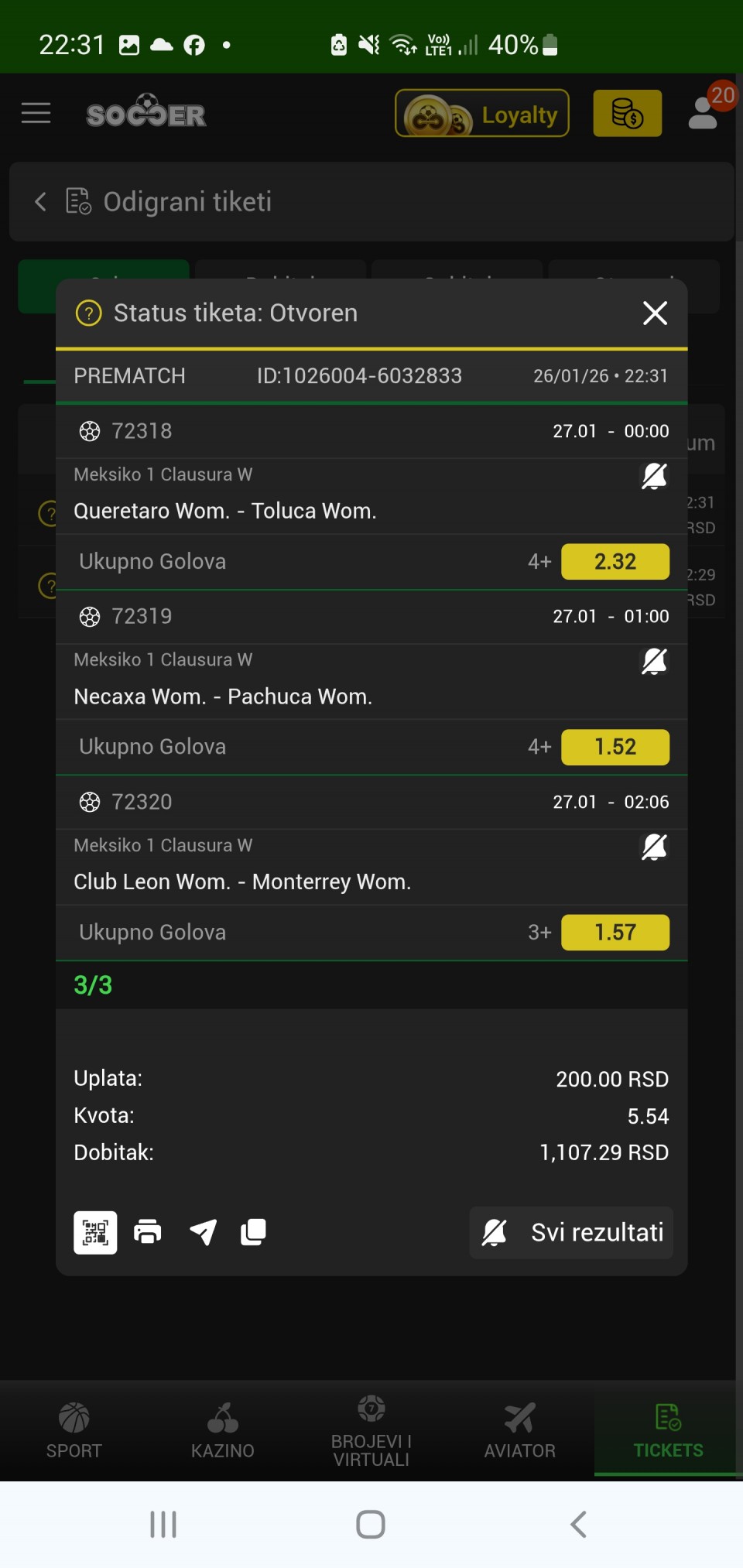Print the ticket
The height and width of the screenshot is (1568, 743).
click(x=148, y=1231)
